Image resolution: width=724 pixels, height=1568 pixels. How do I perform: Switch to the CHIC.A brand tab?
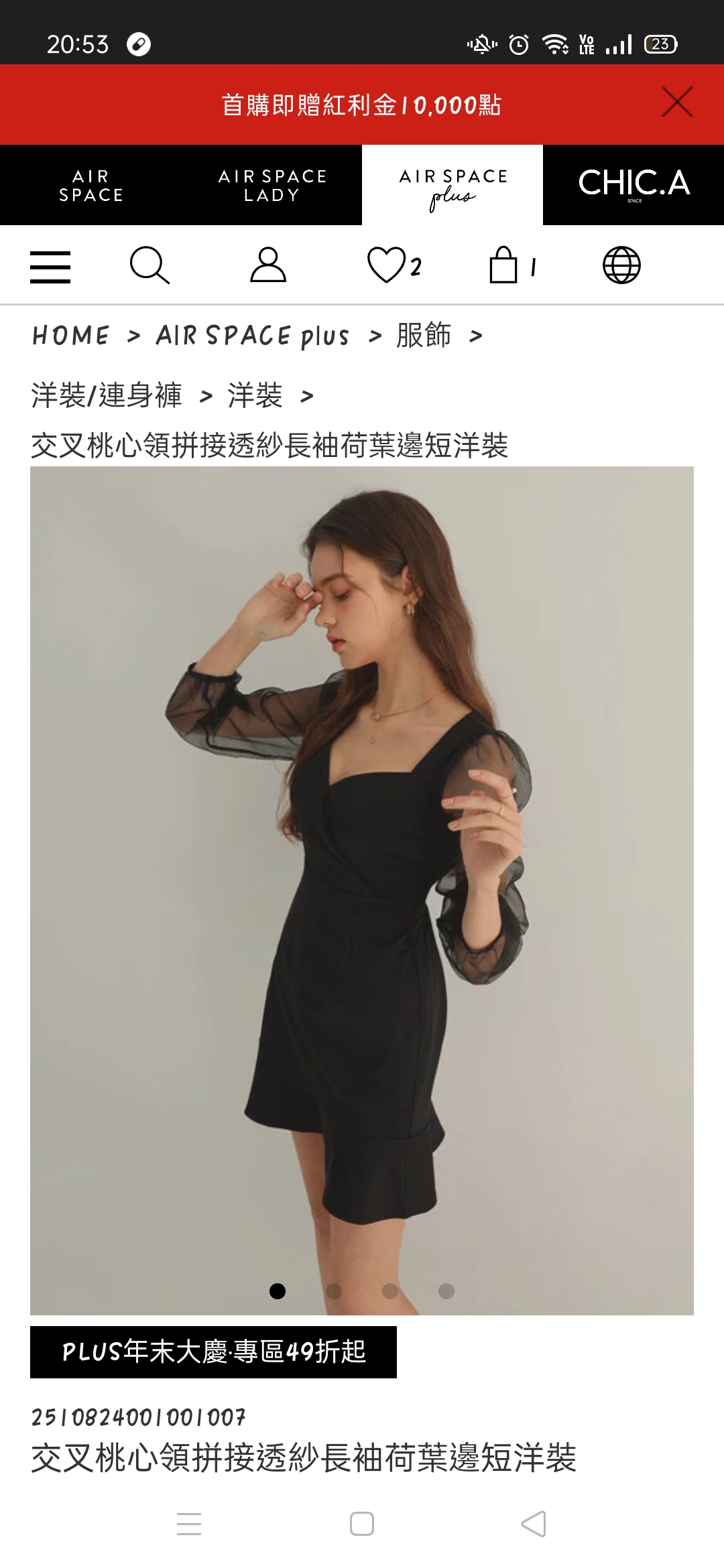click(633, 184)
